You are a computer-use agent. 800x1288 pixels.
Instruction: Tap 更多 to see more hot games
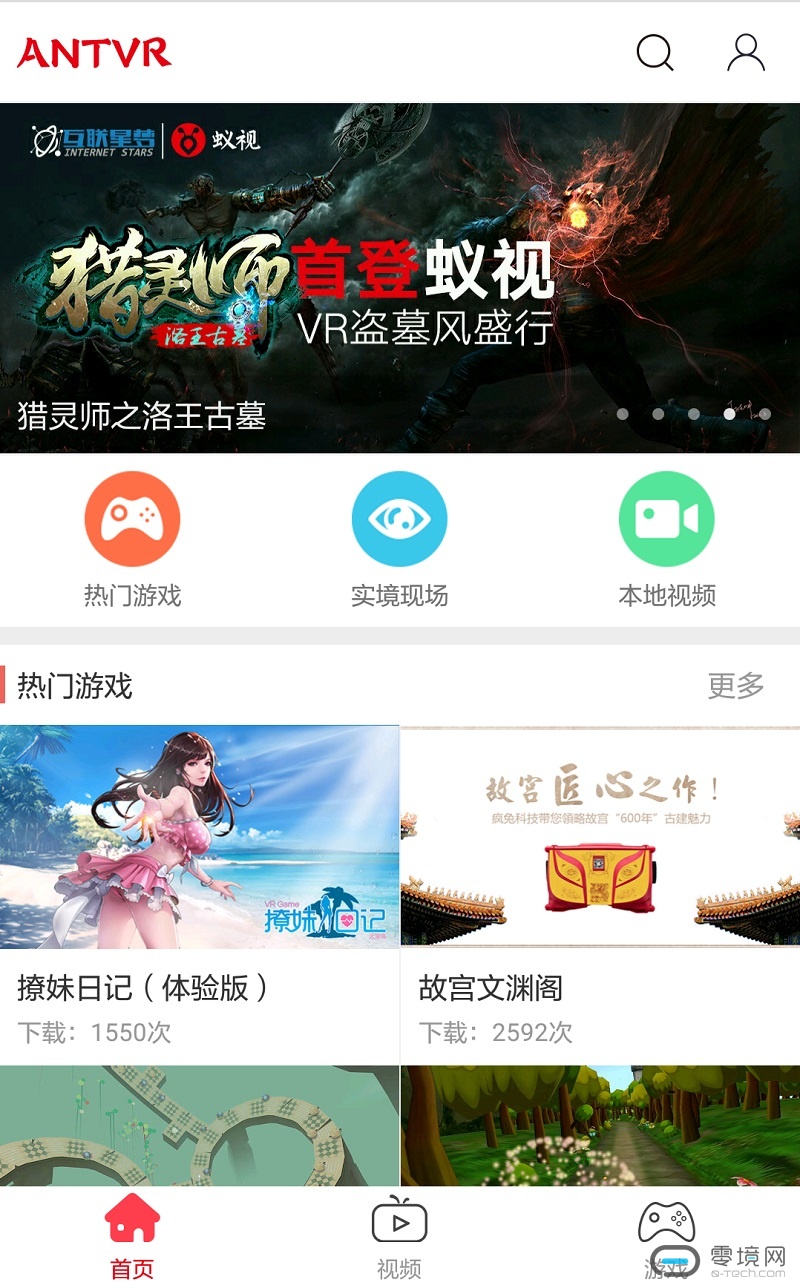pyautogui.click(x=736, y=686)
